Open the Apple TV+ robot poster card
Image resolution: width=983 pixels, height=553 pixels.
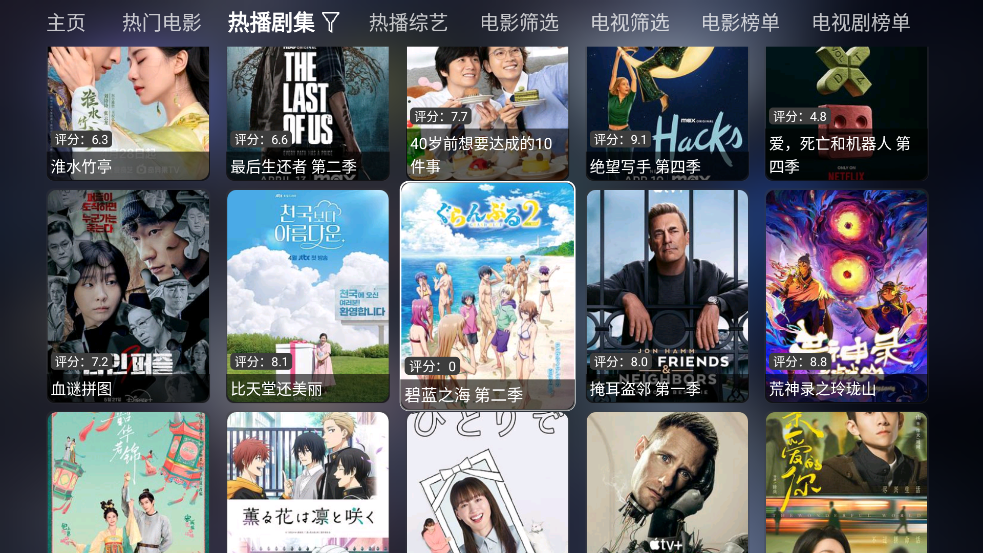tap(667, 482)
